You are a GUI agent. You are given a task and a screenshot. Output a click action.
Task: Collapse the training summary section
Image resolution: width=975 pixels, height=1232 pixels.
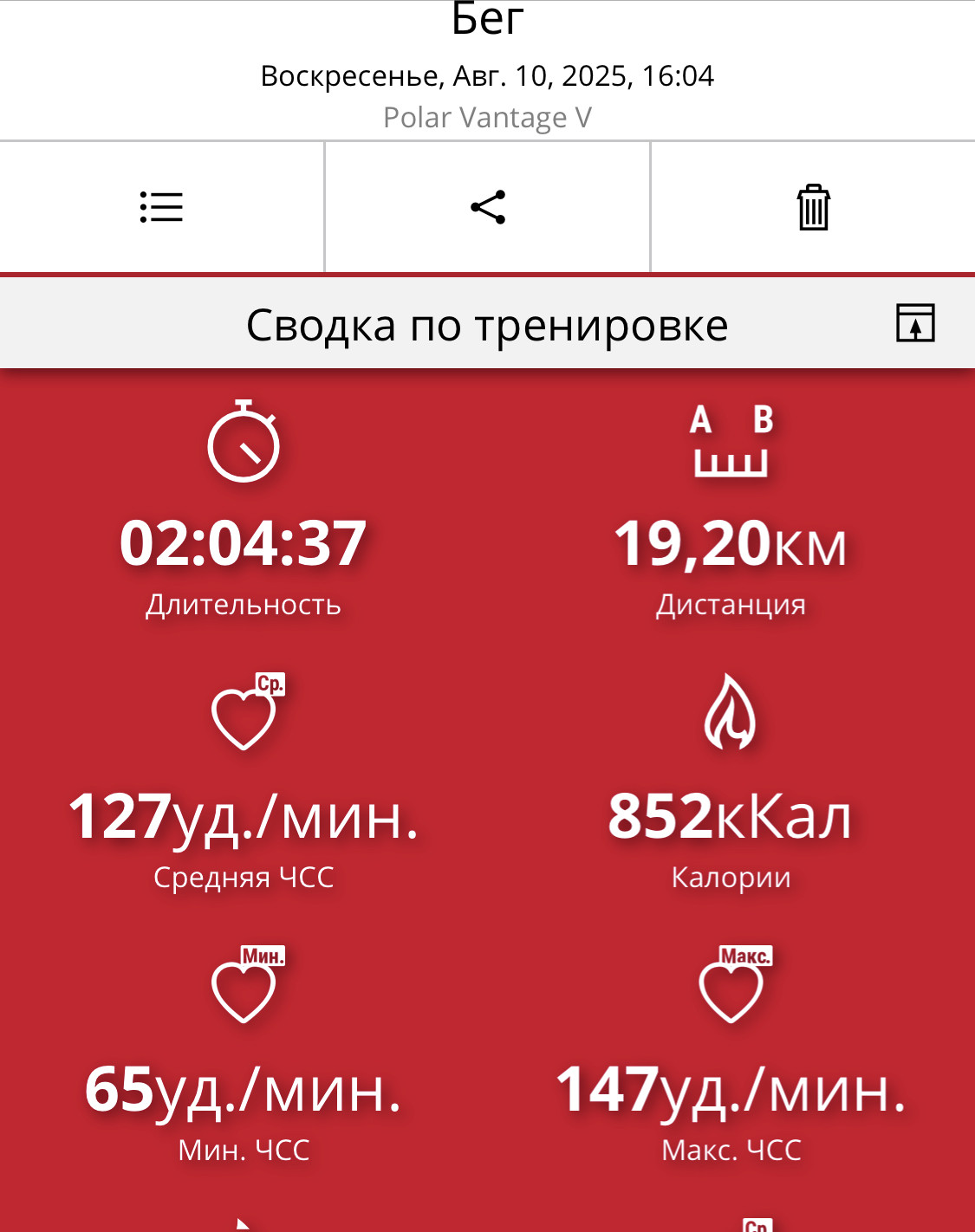(x=915, y=323)
